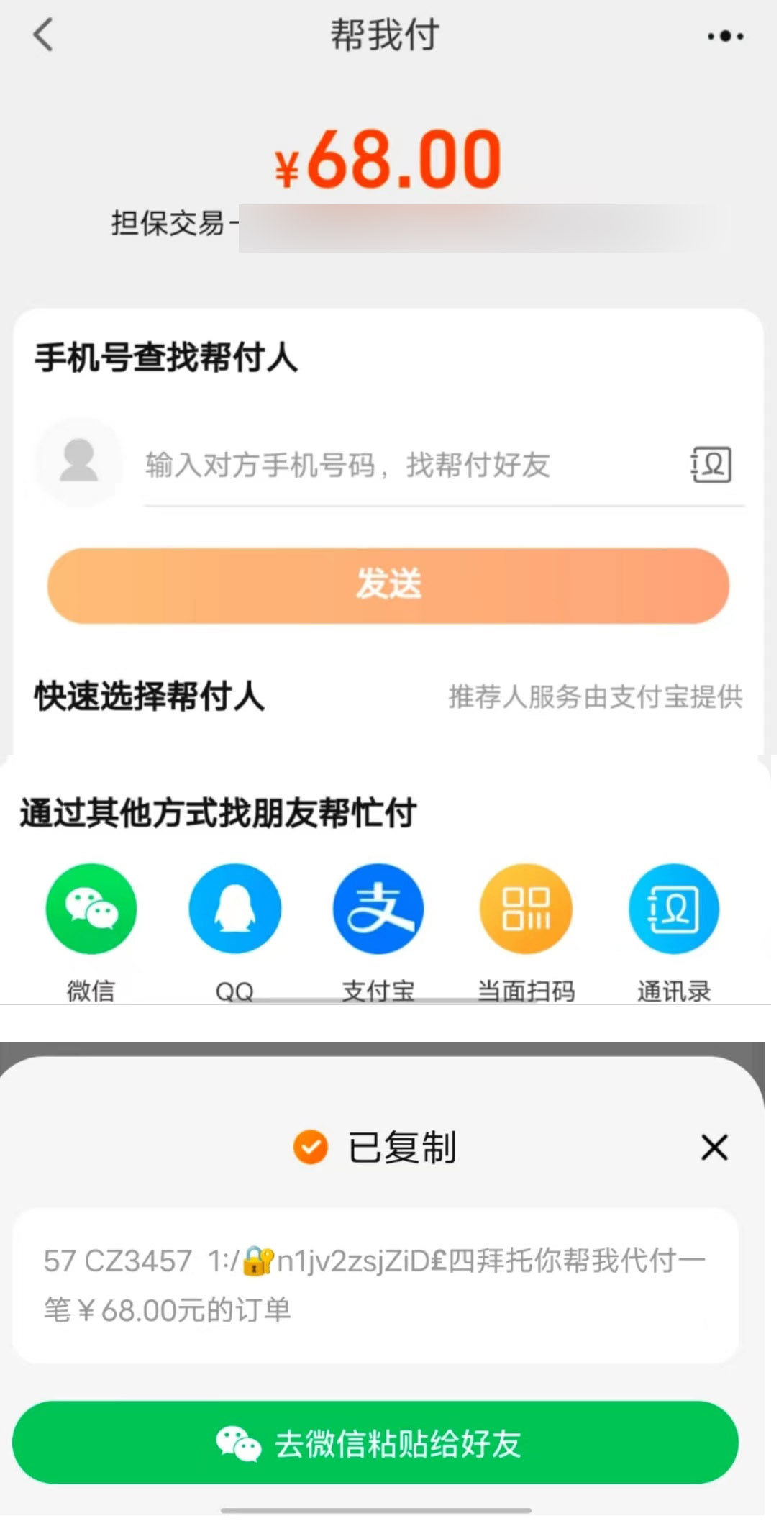Screen dimensions: 784x1521
Task: Click the avatar placeholder icon
Action: [78, 461]
